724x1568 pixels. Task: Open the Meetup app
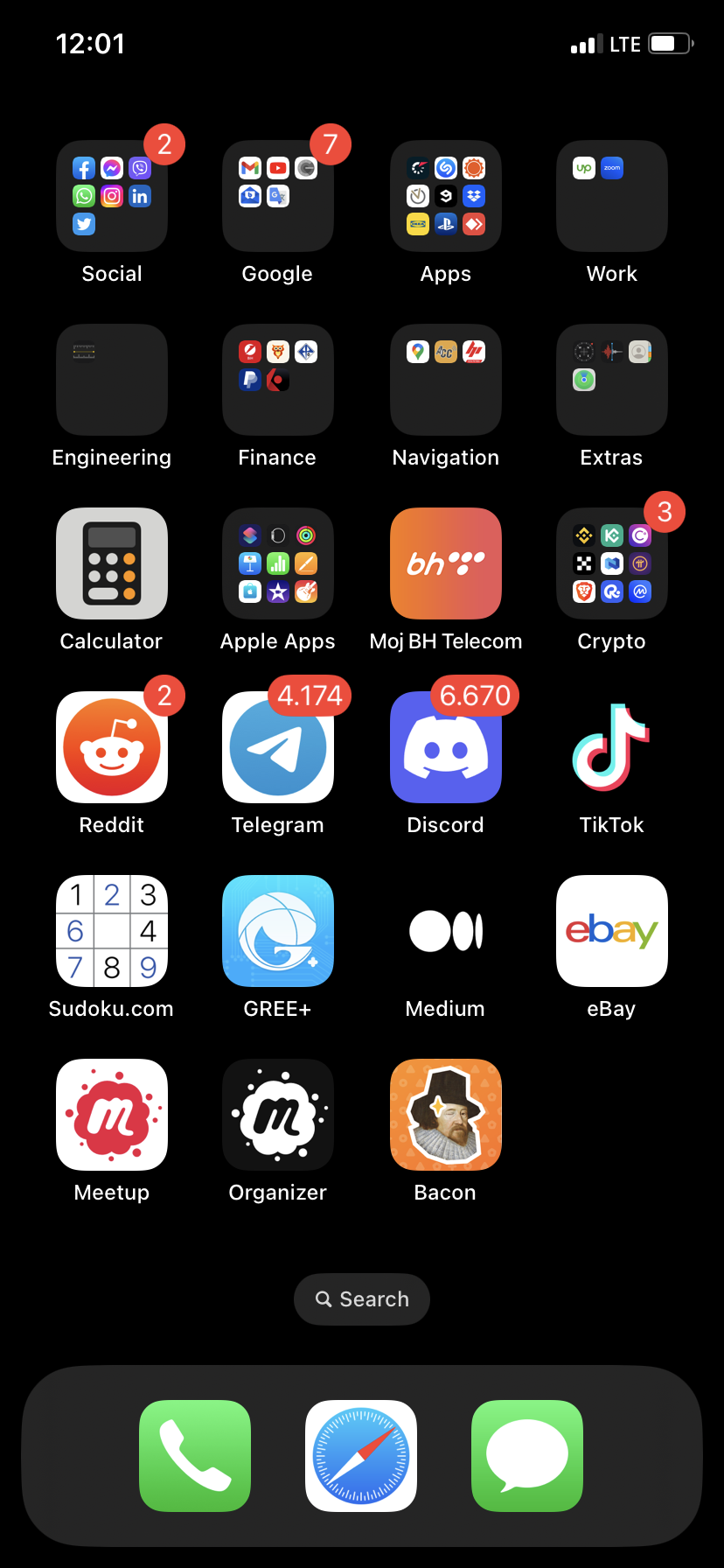point(112,1115)
